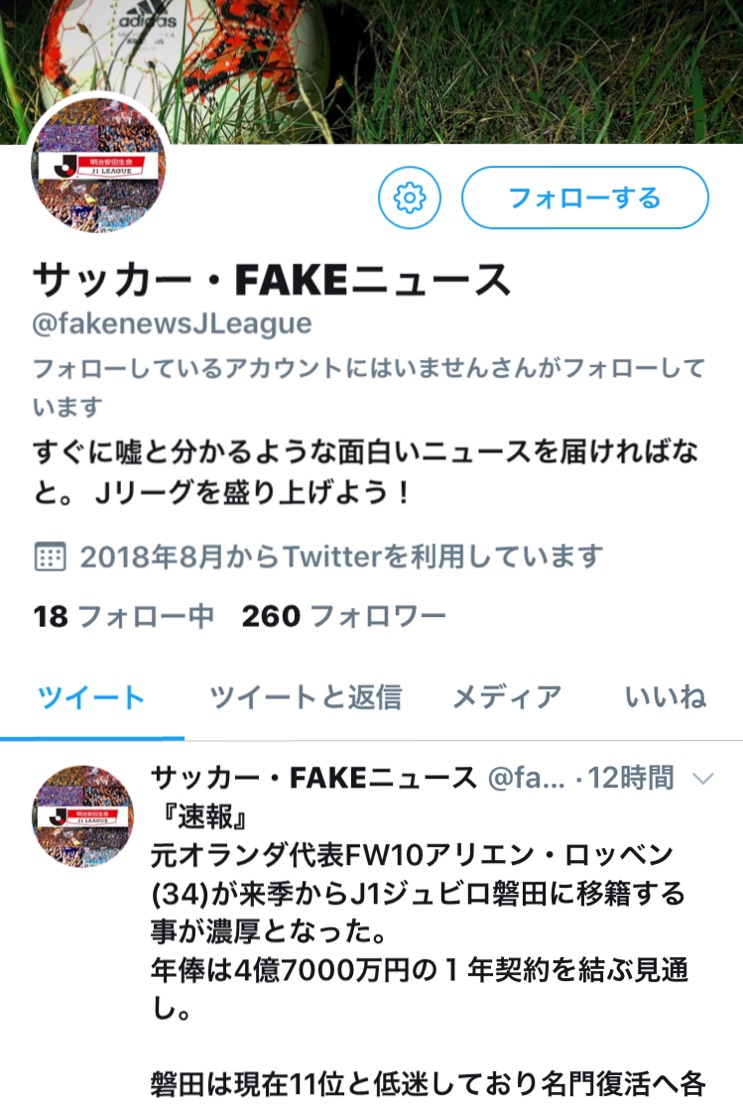Switch to the ツイートと返信 tab
This screenshot has width=743, height=1104.
(x=306, y=698)
